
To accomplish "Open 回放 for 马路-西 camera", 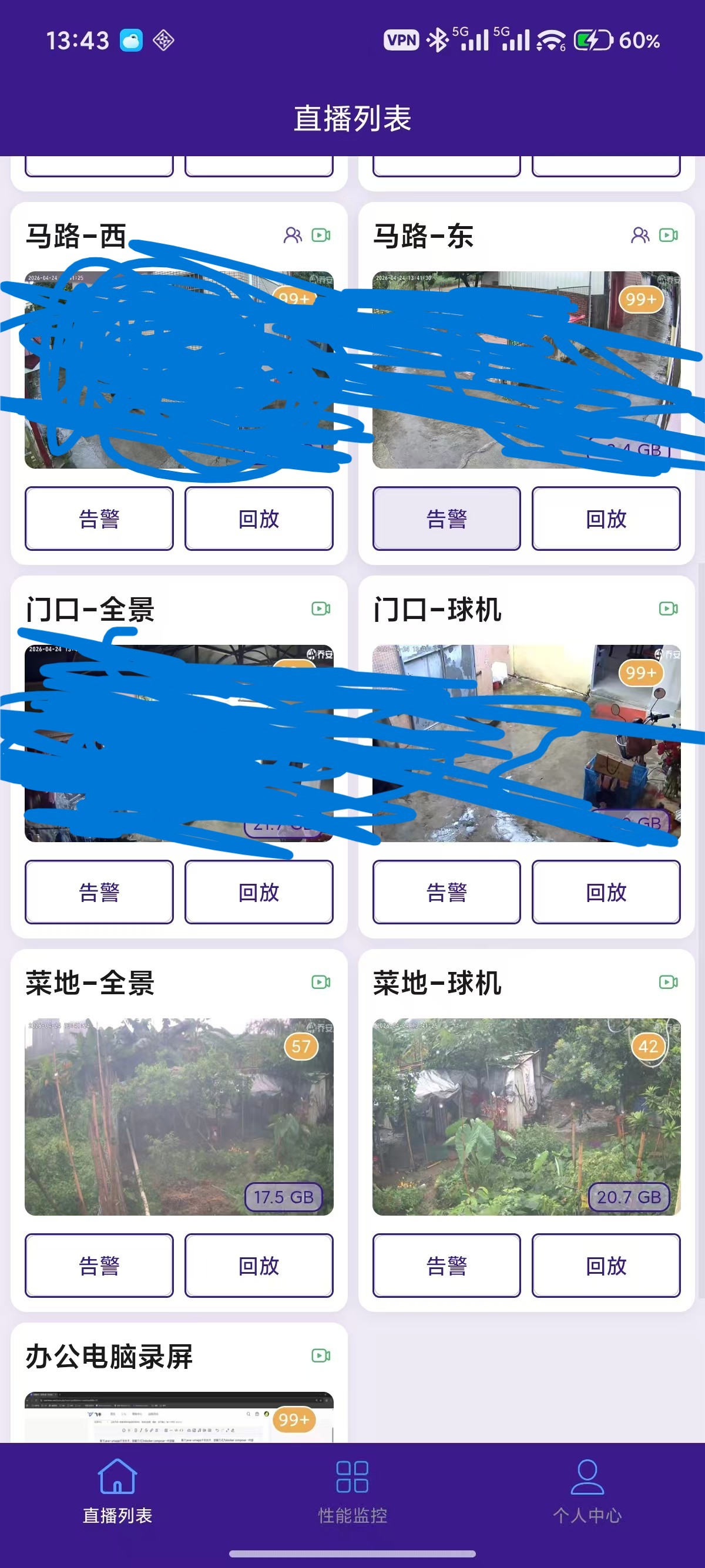I will tap(258, 519).
